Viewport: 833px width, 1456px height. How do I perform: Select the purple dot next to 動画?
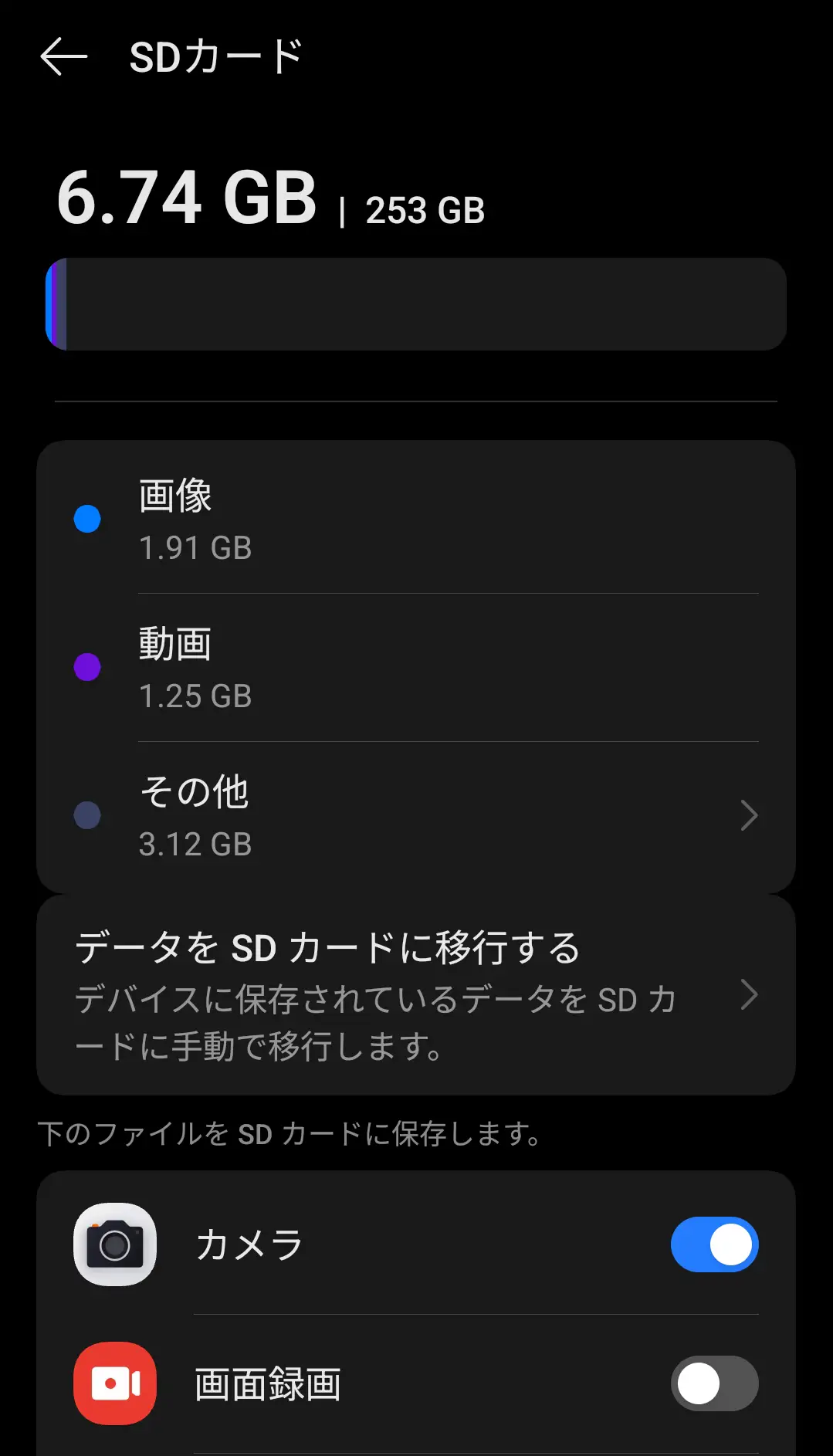[x=86, y=667]
